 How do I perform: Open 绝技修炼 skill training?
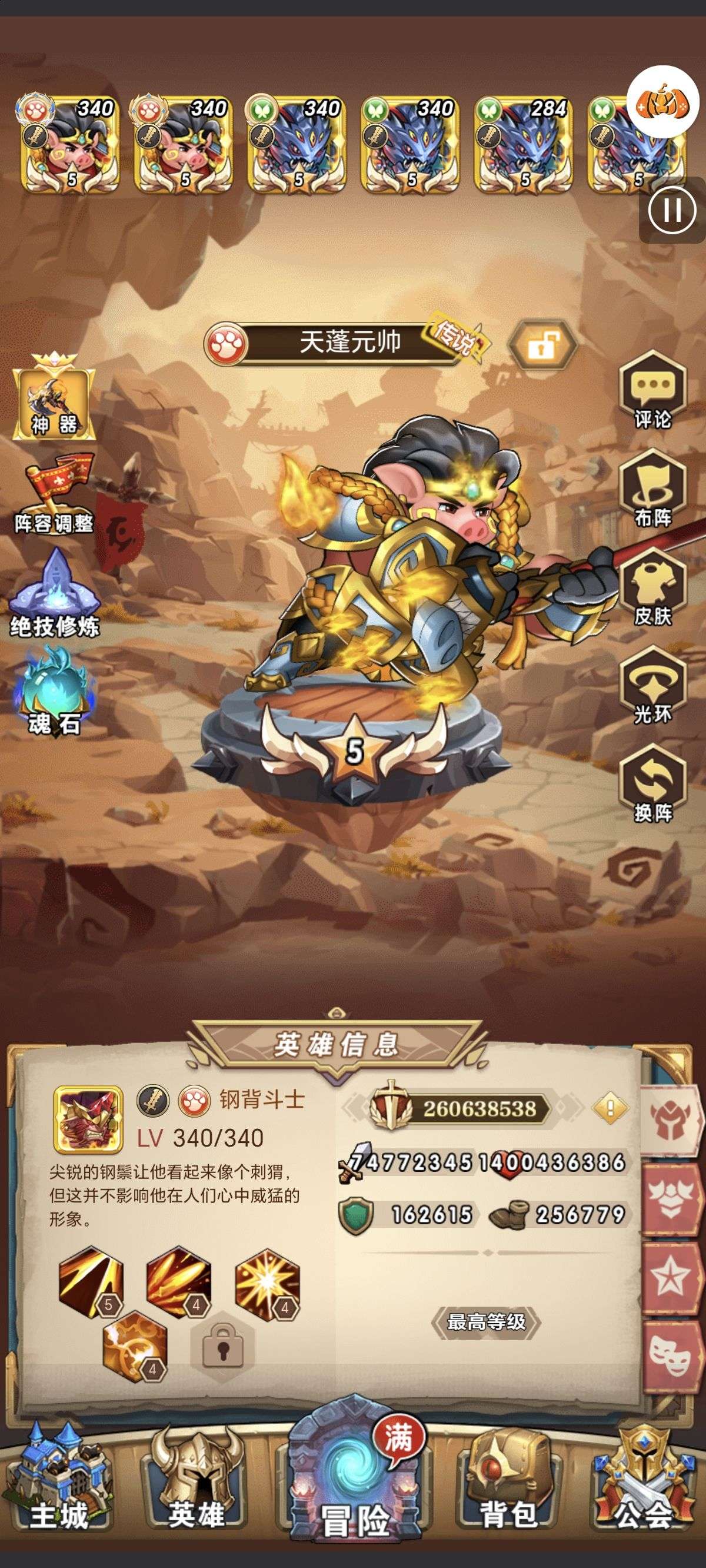[54, 593]
